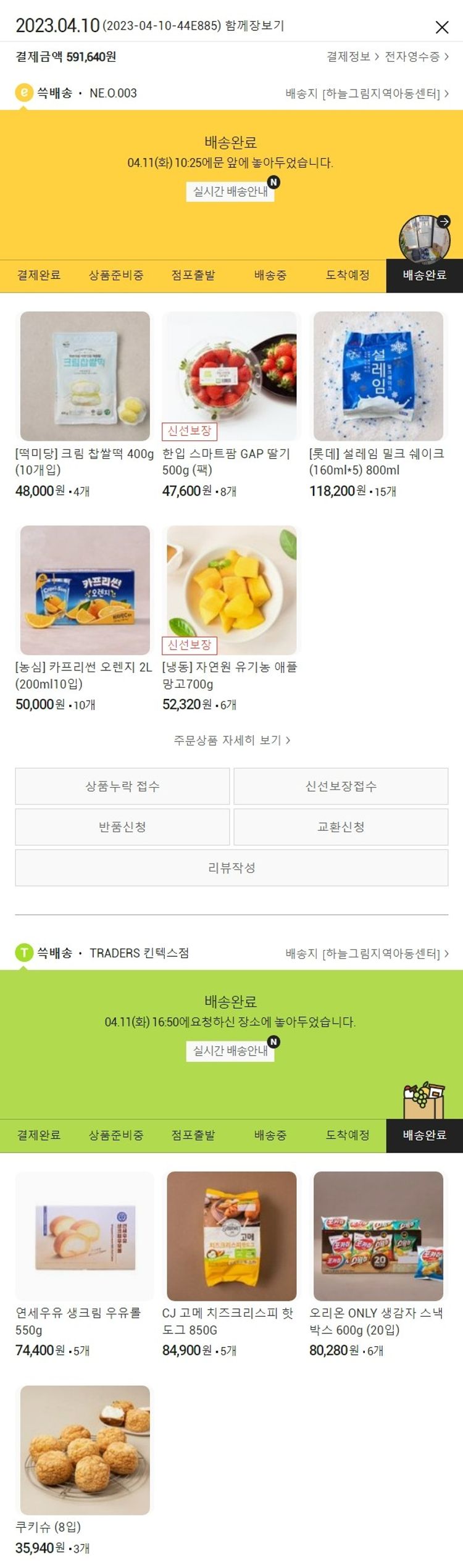
Task: View the 전자영수증 electronic receipt
Action: point(417,57)
